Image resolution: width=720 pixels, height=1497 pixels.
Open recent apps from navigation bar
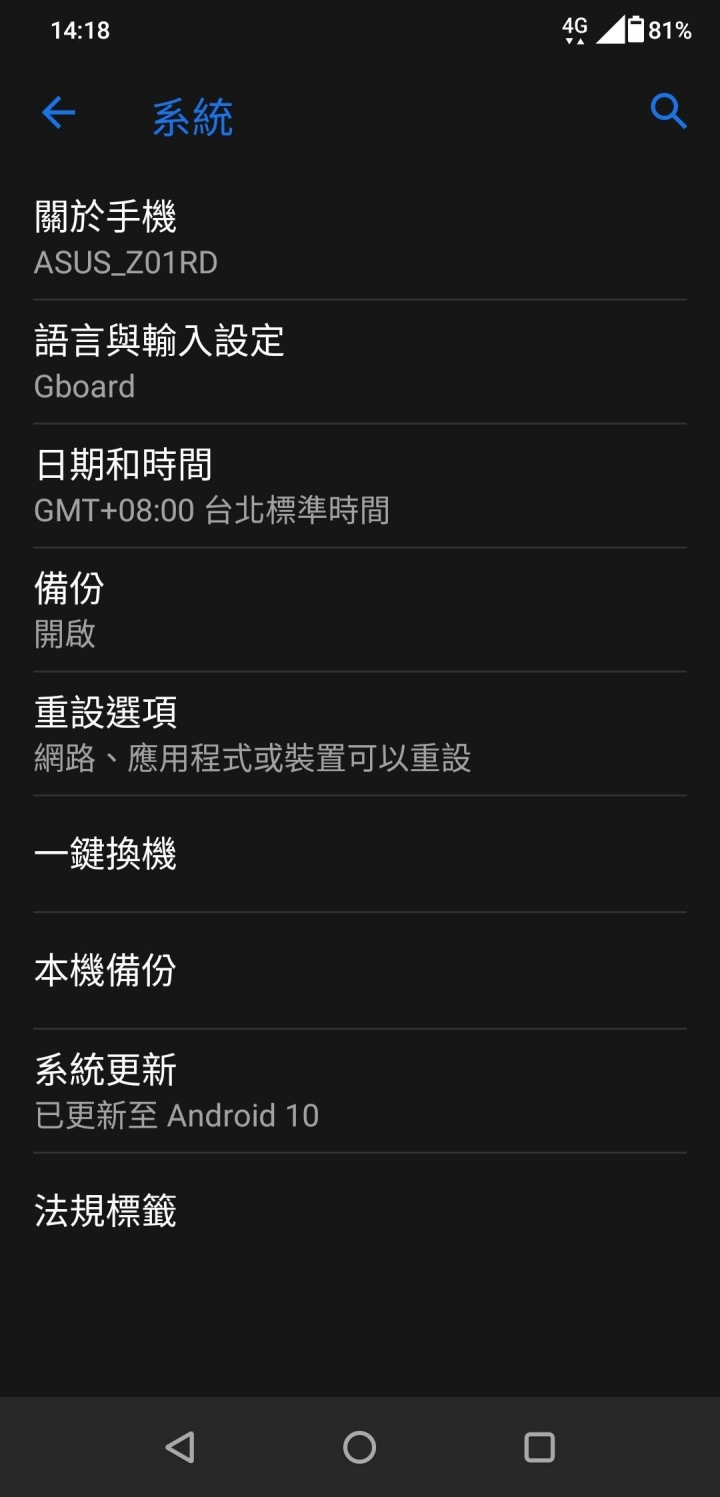(539, 1447)
